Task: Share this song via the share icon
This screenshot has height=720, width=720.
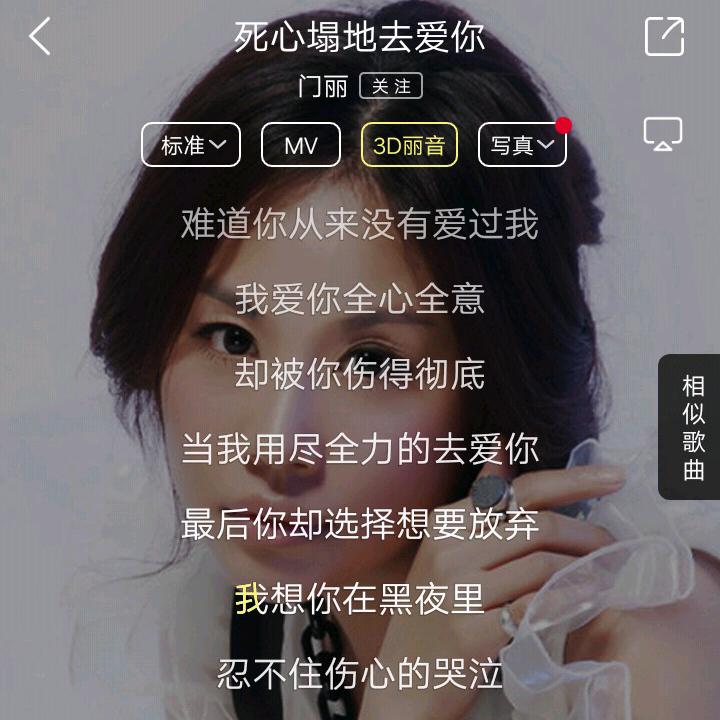Action: (x=664, y=37)
